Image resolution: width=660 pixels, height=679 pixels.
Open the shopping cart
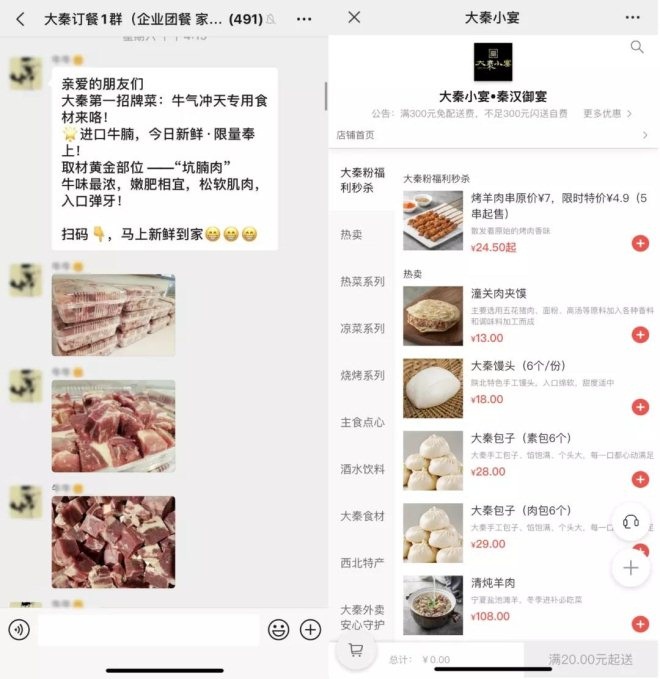point(354,650)
